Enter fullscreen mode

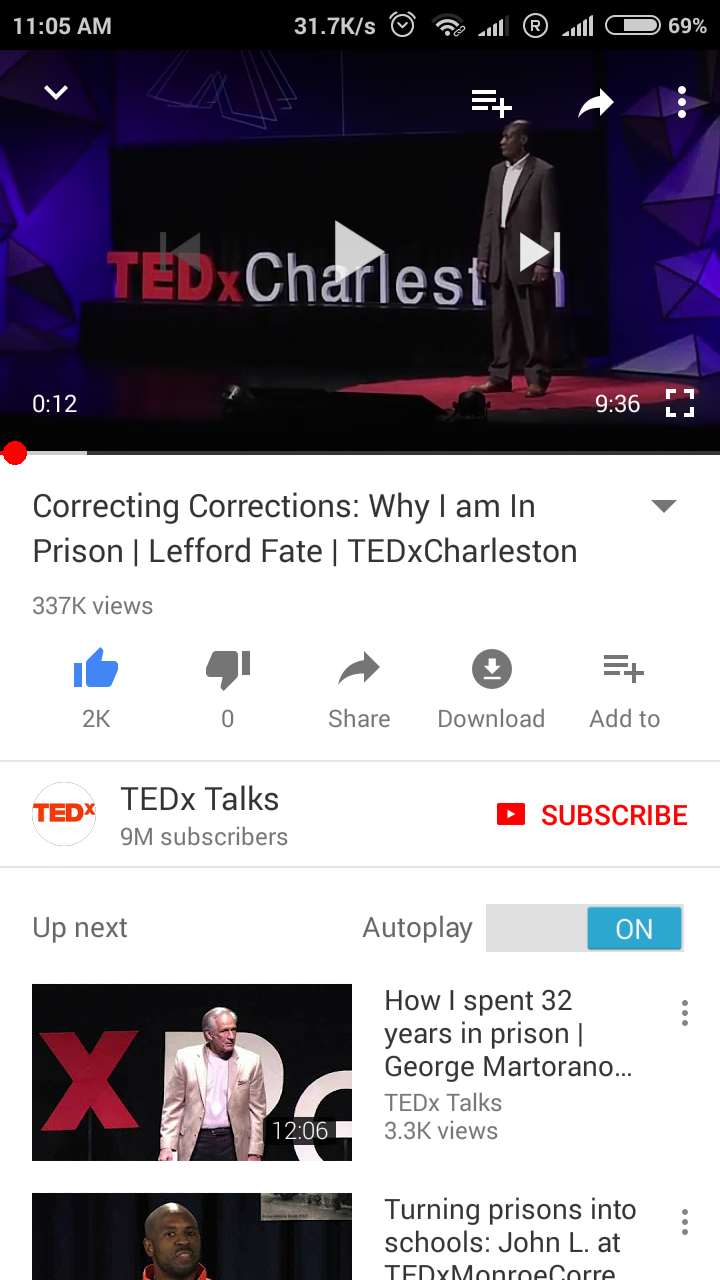680,403
